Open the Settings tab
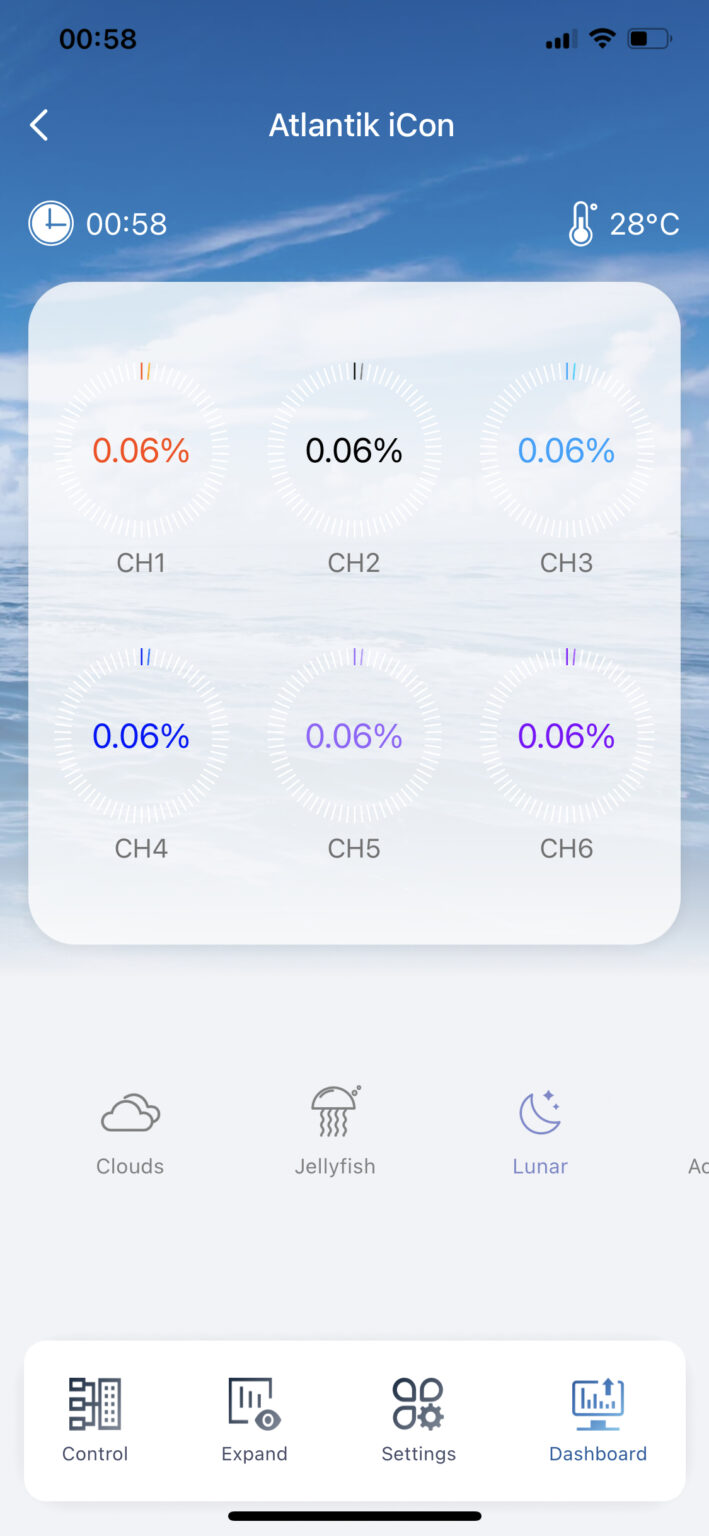 click(x=418, y=1420)
